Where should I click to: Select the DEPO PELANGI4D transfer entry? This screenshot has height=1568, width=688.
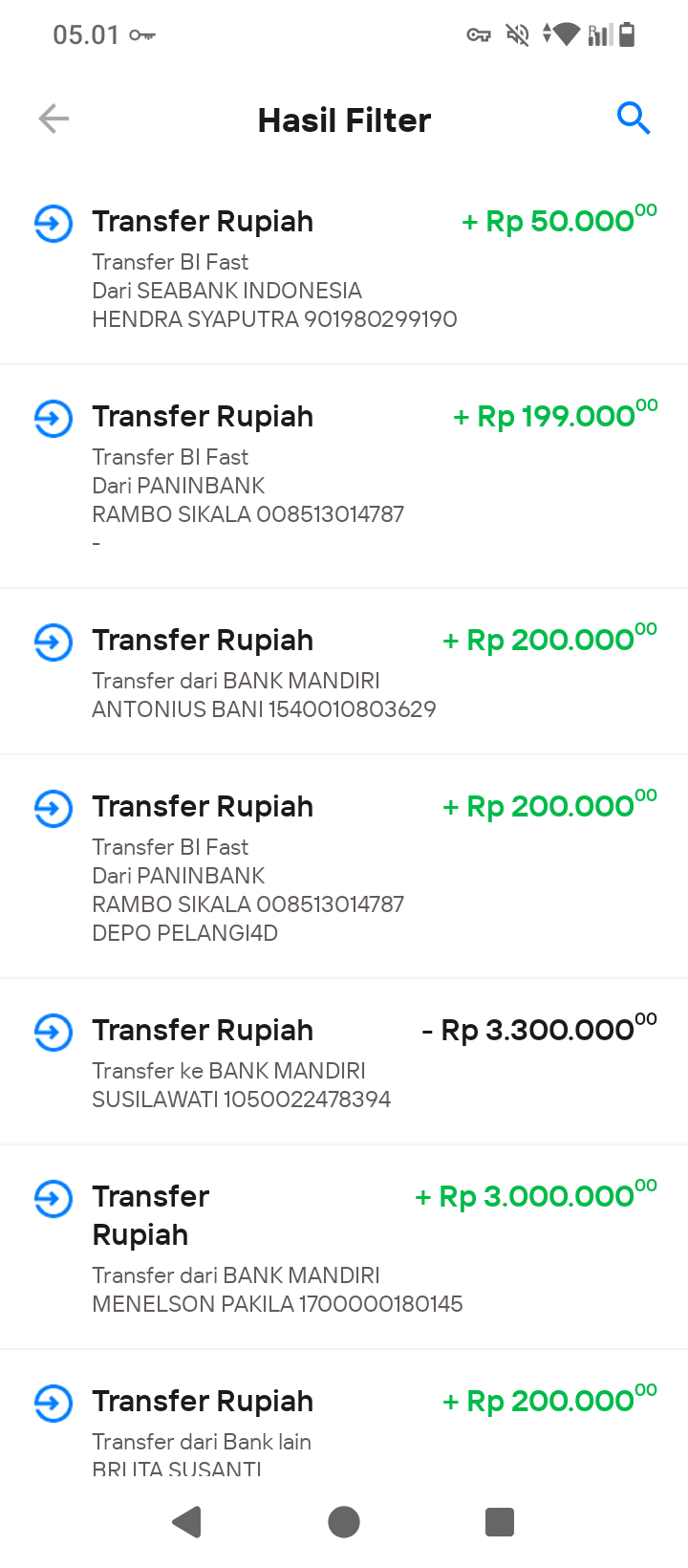point(344,867)
